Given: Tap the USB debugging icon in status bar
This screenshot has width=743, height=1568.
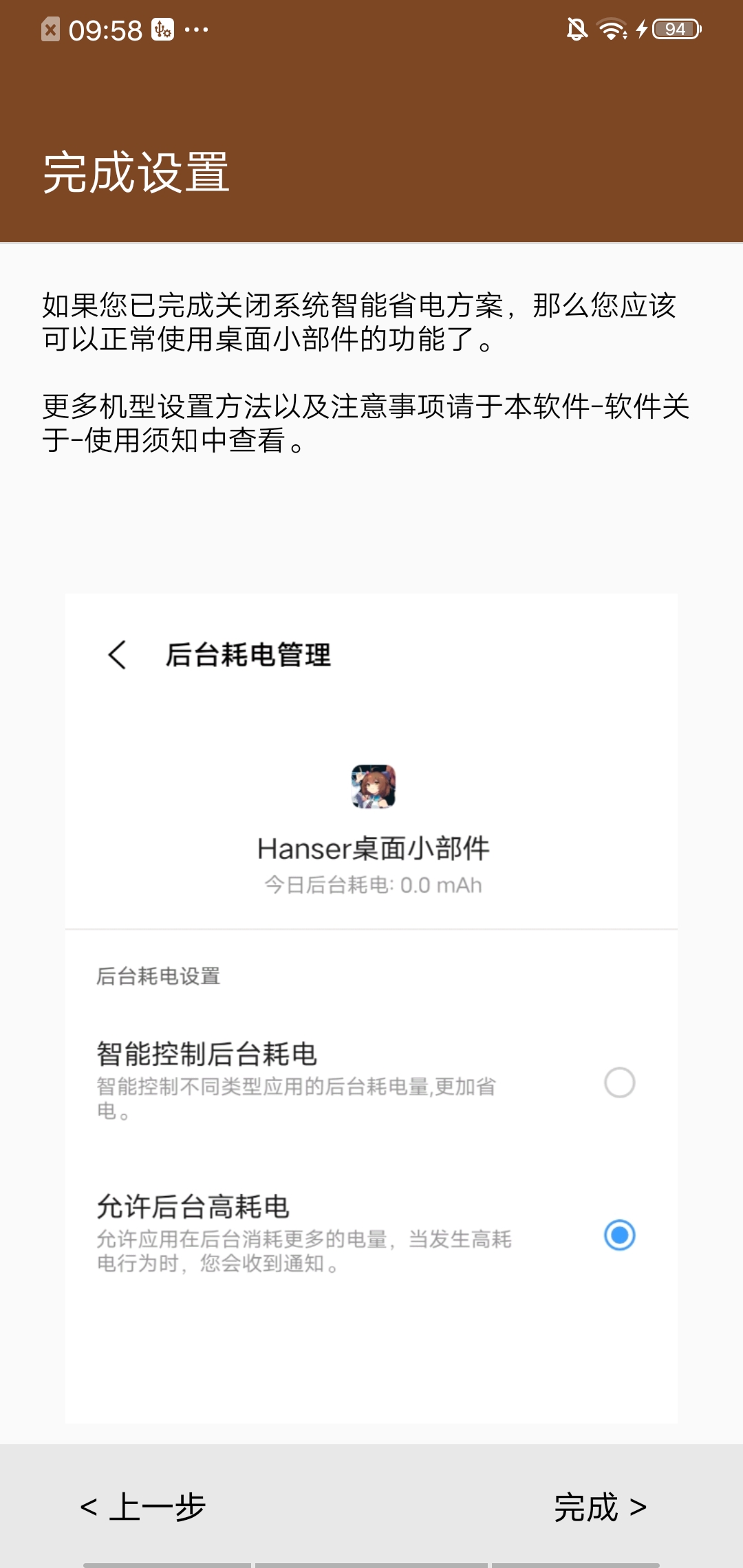Looking at the screenshot, I should (163, 30).
